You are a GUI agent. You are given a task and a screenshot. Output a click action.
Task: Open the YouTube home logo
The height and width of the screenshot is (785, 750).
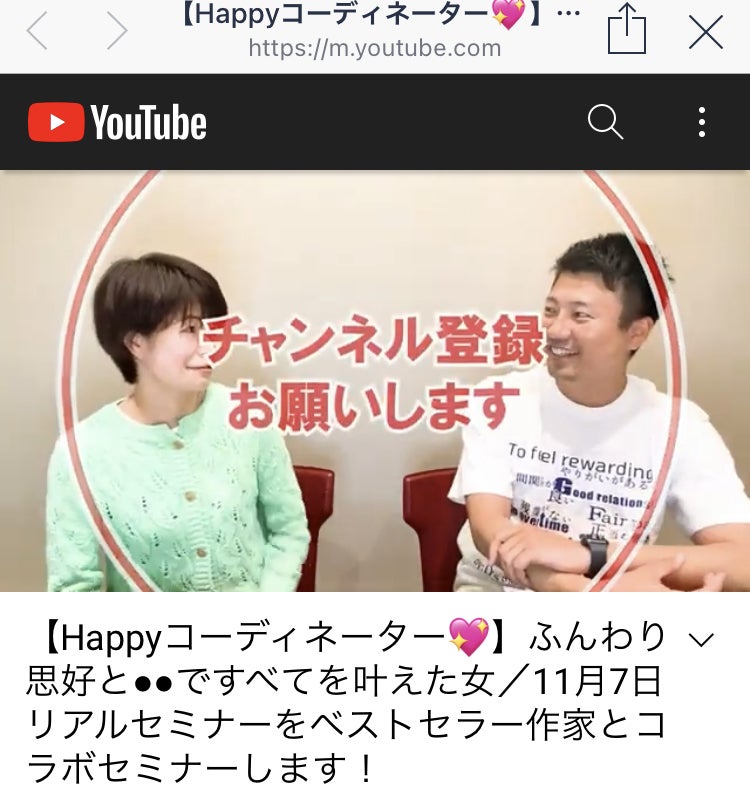[117, 123]
